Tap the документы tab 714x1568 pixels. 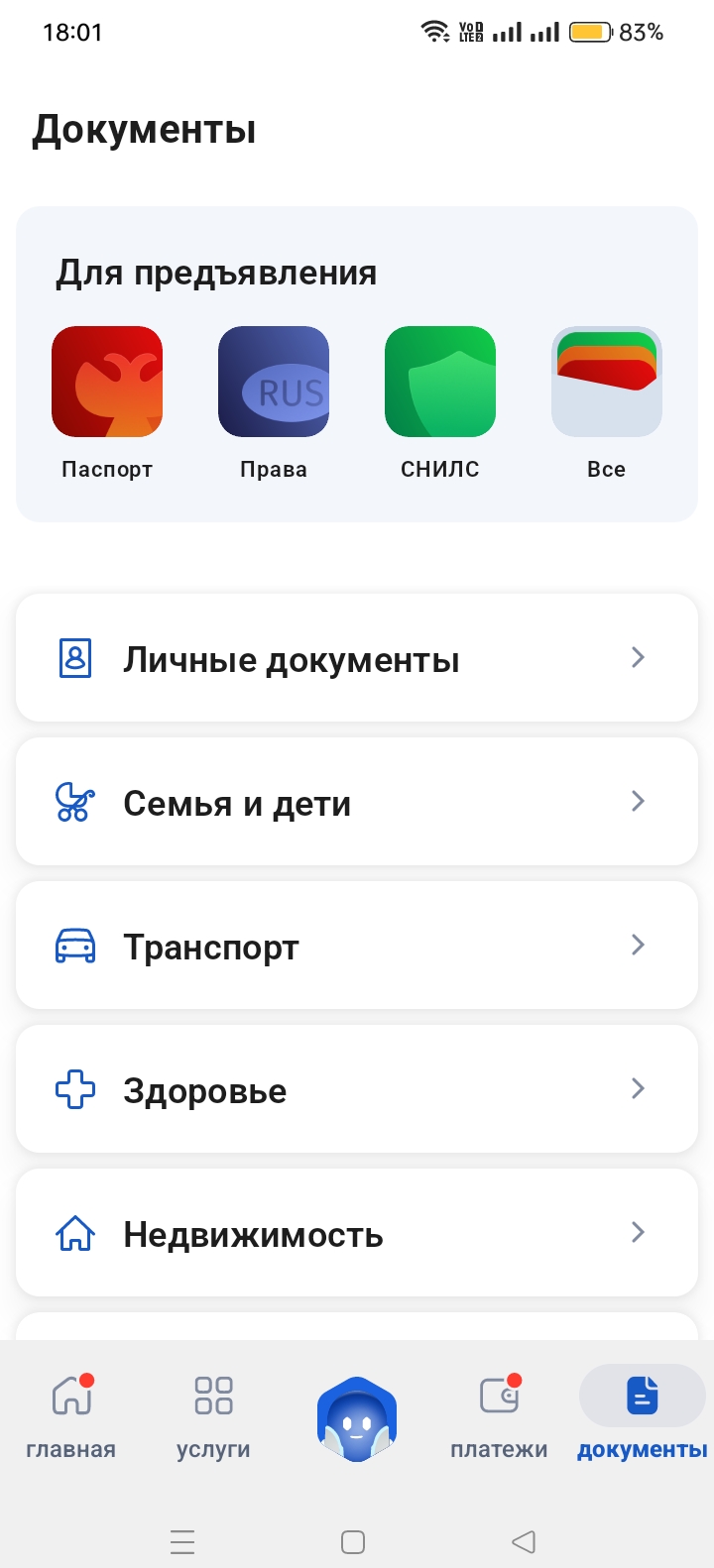(x=642, y=1414)
